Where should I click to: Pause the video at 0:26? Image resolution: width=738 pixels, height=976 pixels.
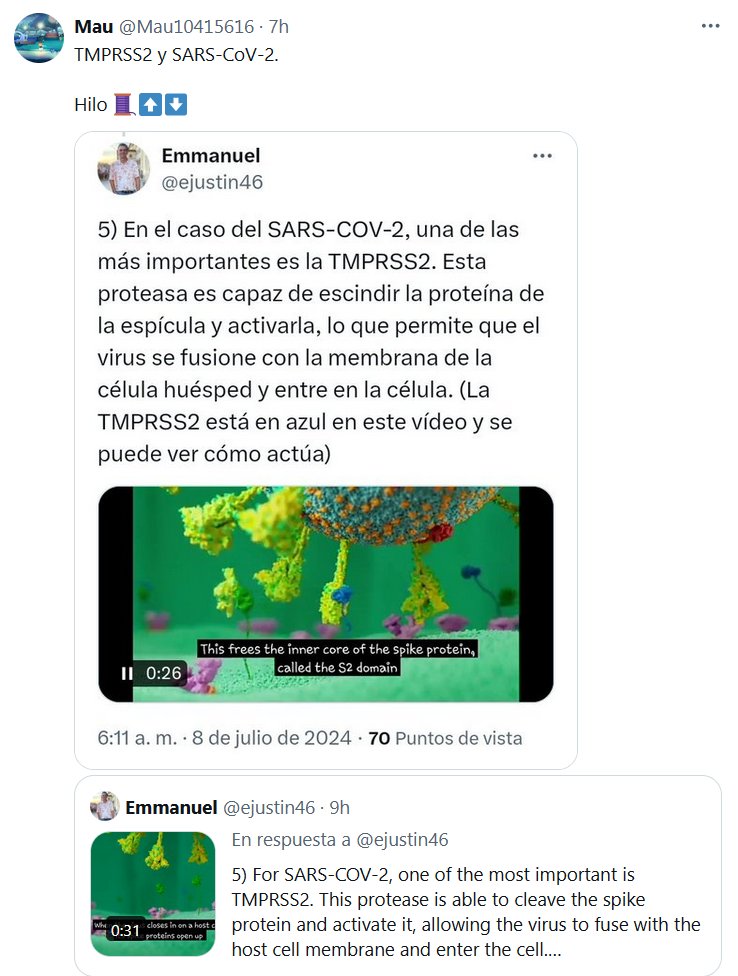click(127, 673)
